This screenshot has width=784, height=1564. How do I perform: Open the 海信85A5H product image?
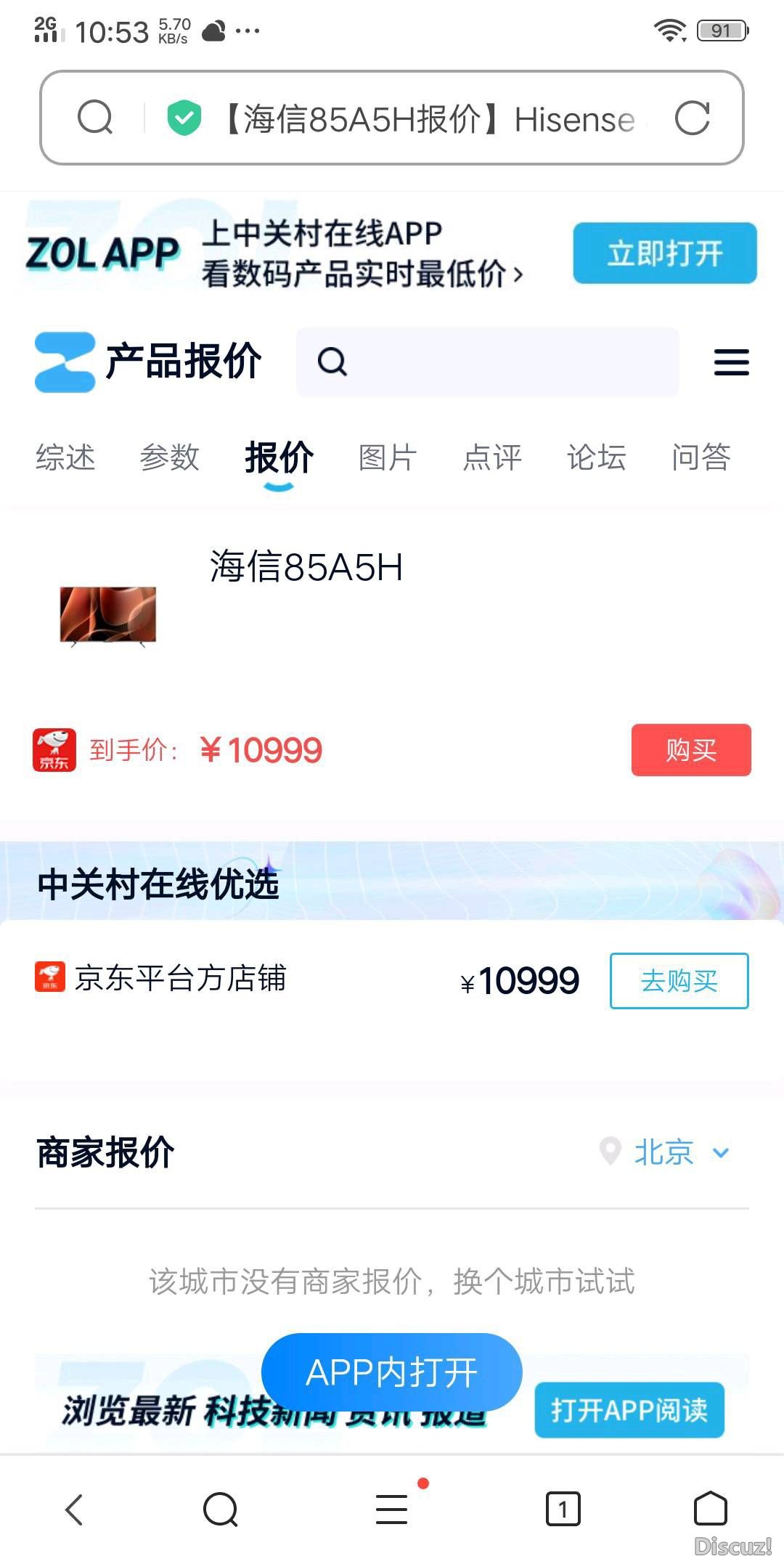(x=108, y=615)
